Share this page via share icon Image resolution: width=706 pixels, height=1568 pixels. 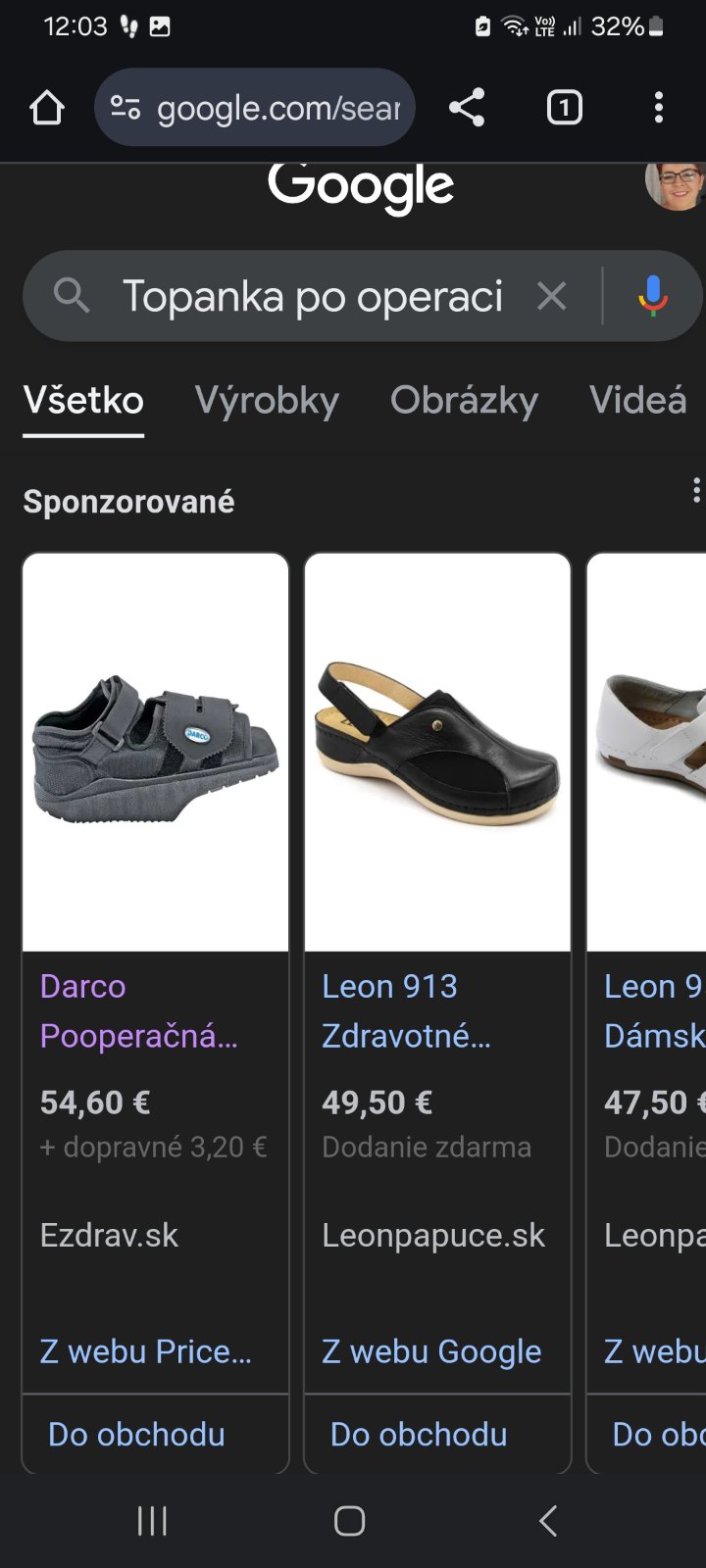[x=467, y=108]
